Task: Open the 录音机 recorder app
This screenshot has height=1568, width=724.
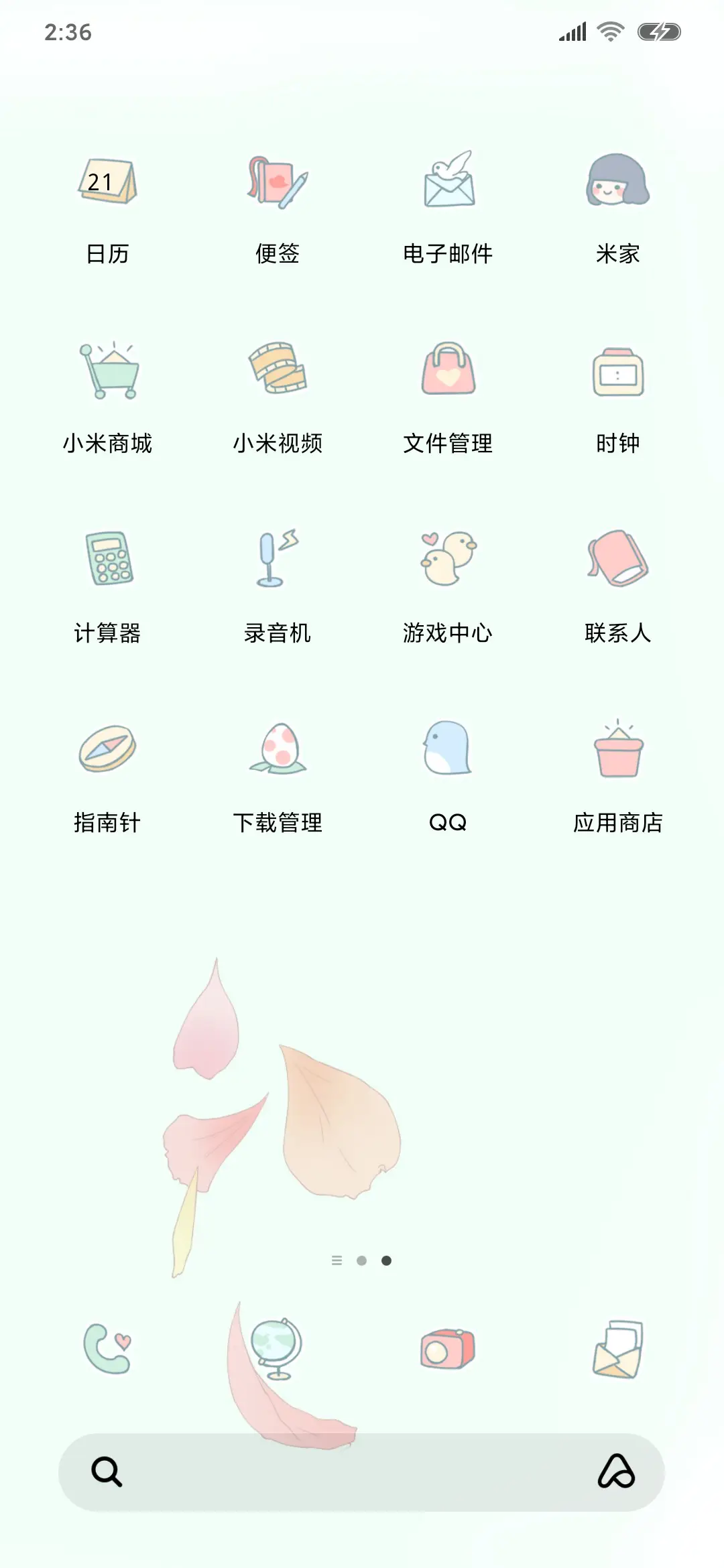Action: click(278, 563)
